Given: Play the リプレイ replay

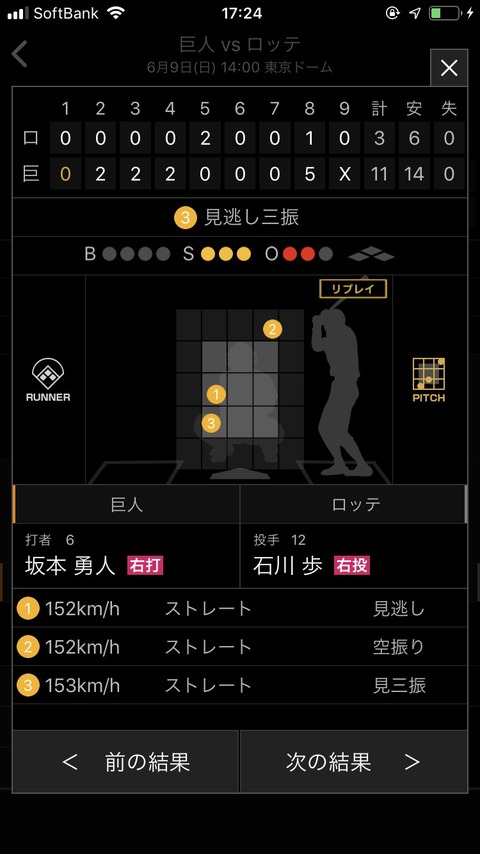Looking at the screenshot, I should (x=353, y=289).
